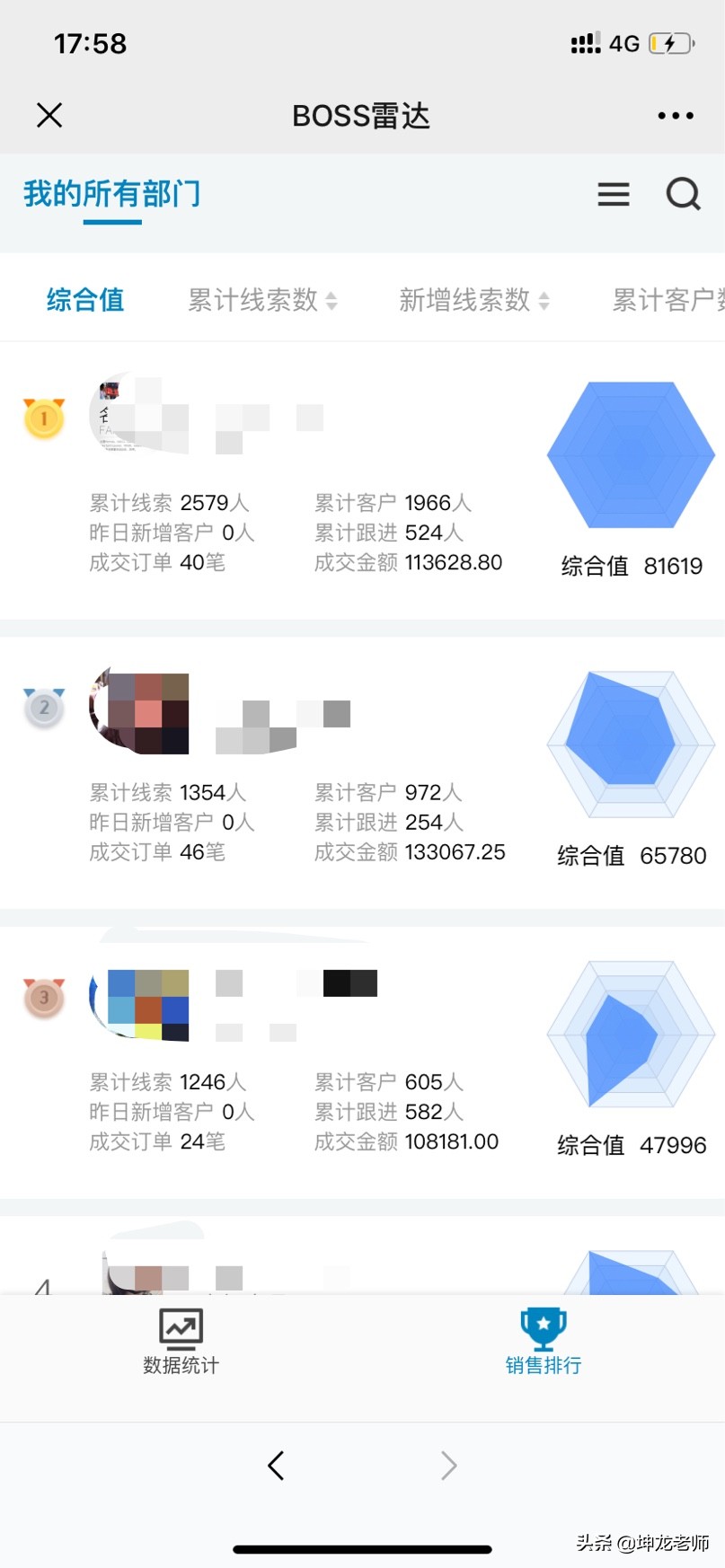Viewport: 725px width, 1568px height.
Task: Expand the 累计线索数 sort arrows
Action: [332, 300]
